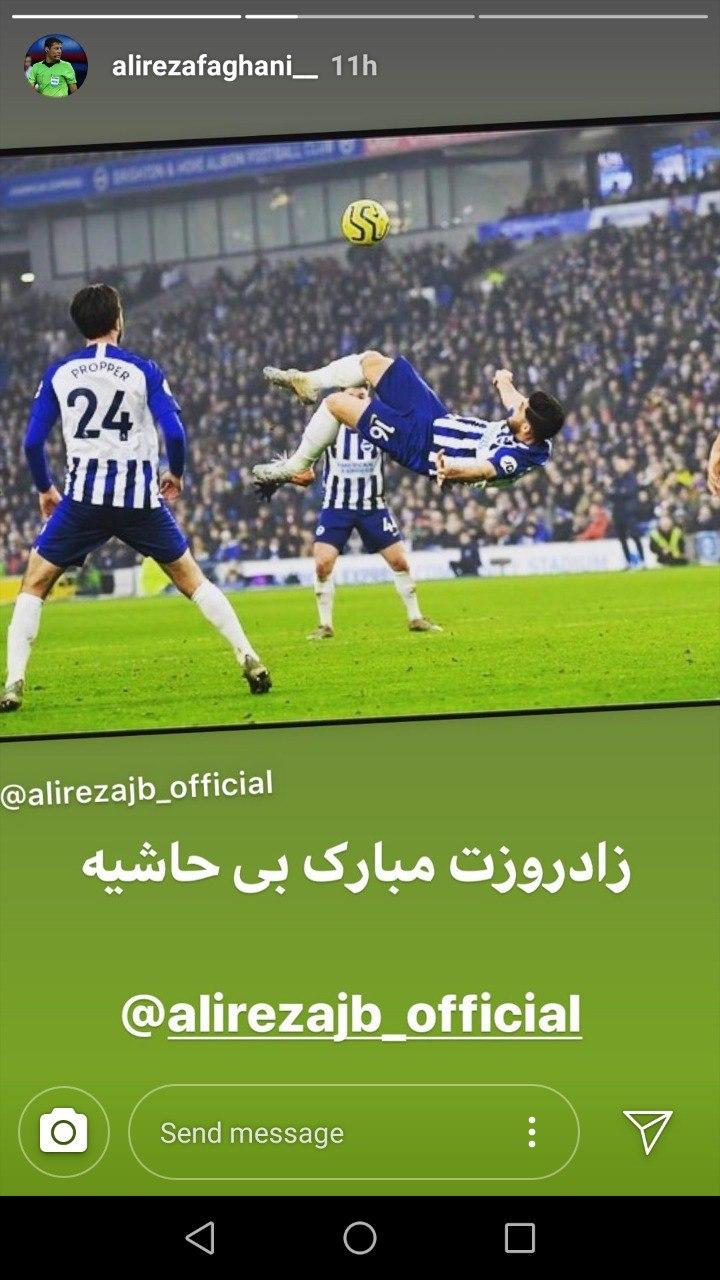Open recent apps overview
The image size is (720, 1280).
click(519, 1238)
